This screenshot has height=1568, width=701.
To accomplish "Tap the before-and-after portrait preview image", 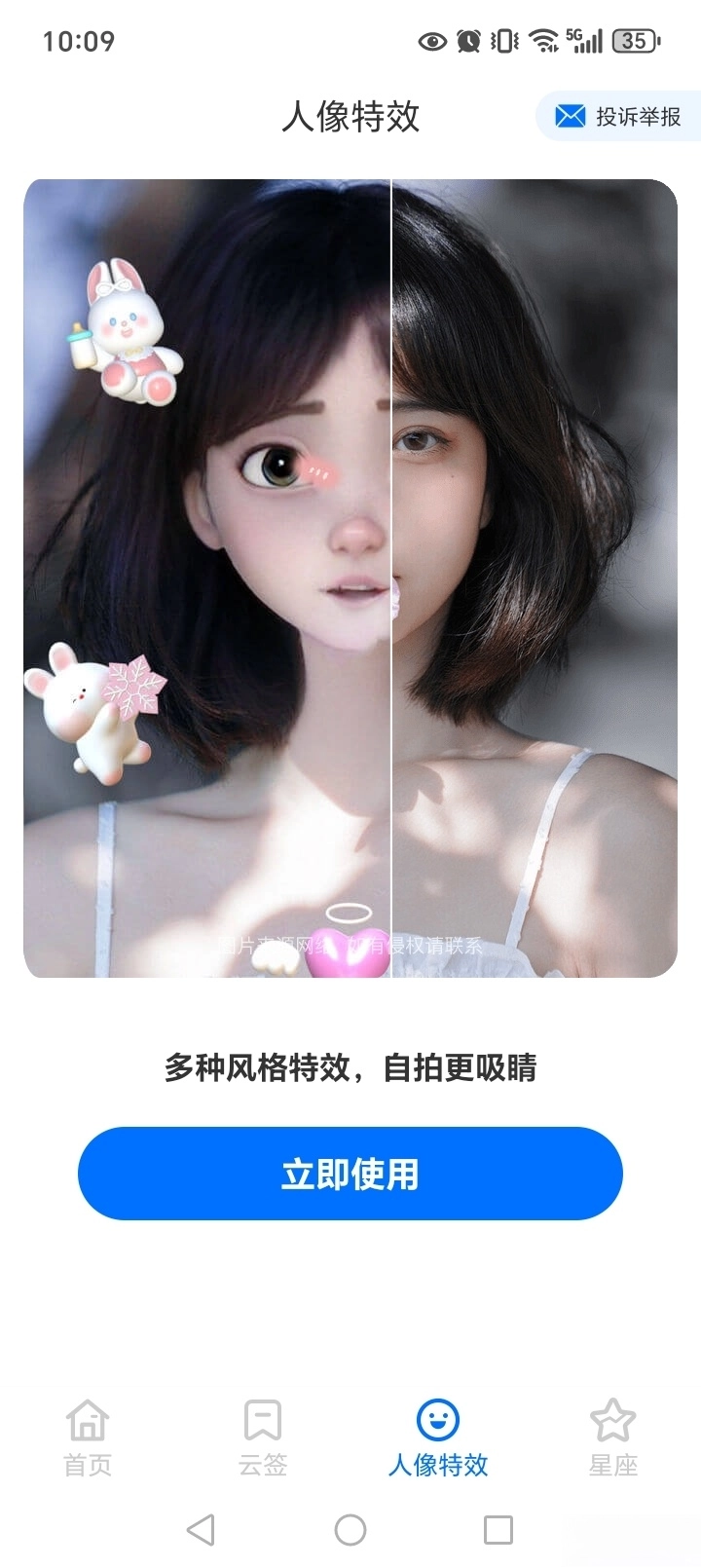I will pyautogui.click(x=350, y=584).
